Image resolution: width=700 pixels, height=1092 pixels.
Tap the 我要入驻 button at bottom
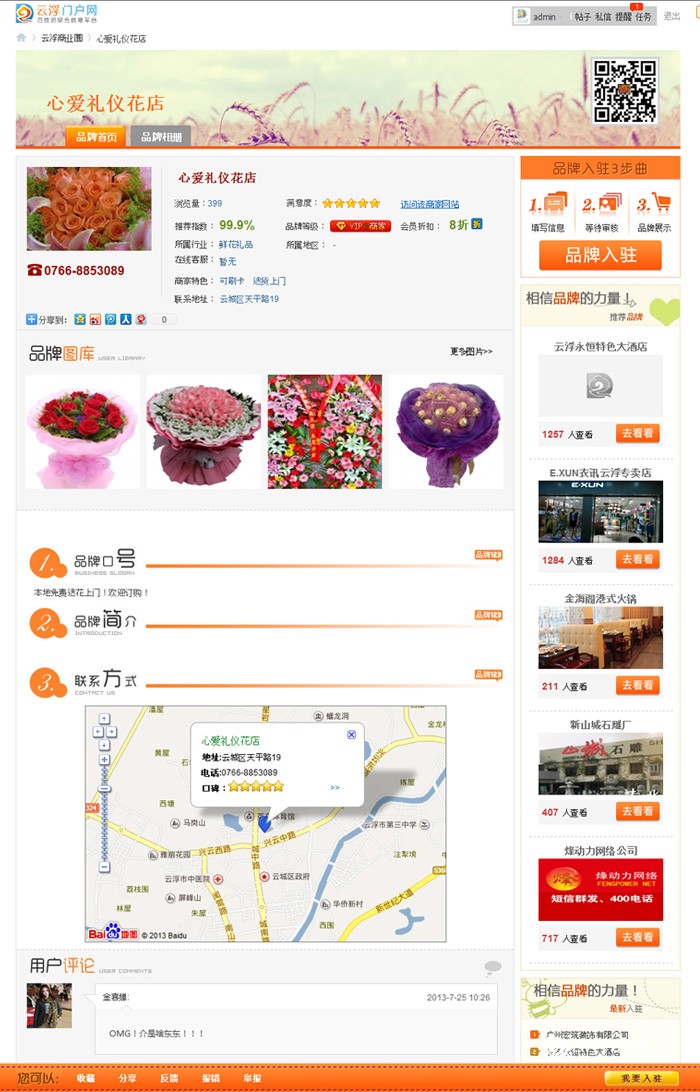(x=641, y=1079)
